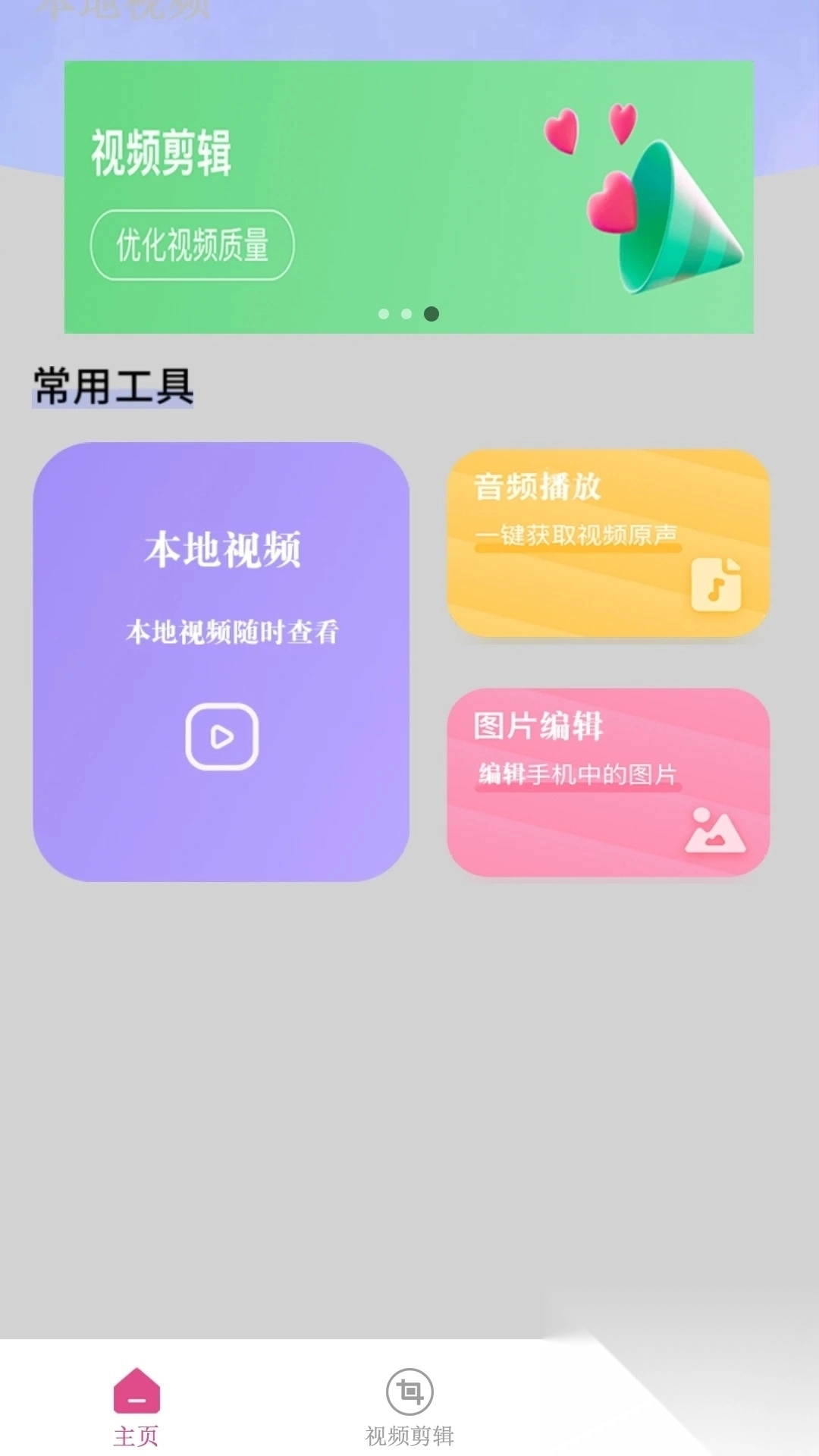Viewport: 819px width, 1456px height.
Task: Switch to the 视频剪辑 bottom tab
Action: [409, 1407]
